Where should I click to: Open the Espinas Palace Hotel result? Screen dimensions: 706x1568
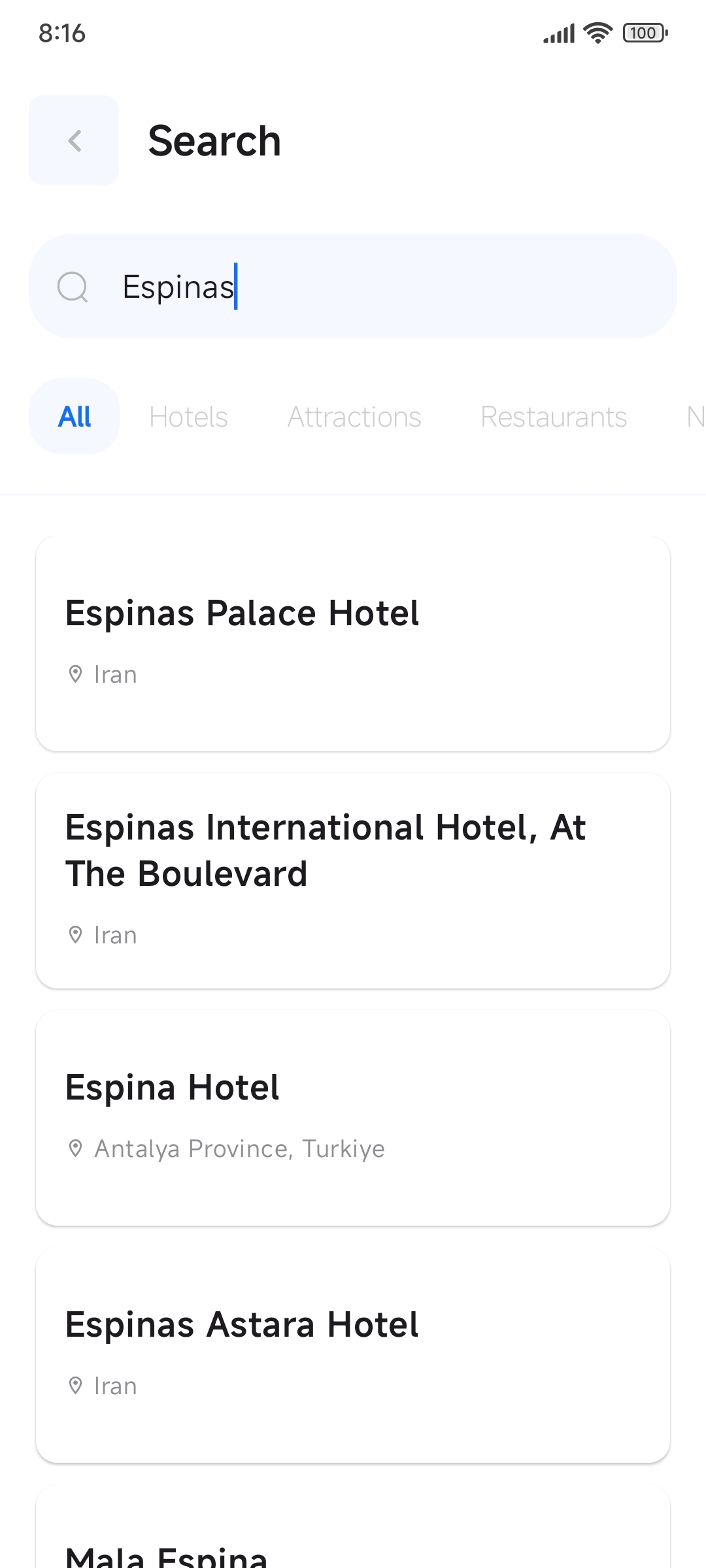(353, 644)
